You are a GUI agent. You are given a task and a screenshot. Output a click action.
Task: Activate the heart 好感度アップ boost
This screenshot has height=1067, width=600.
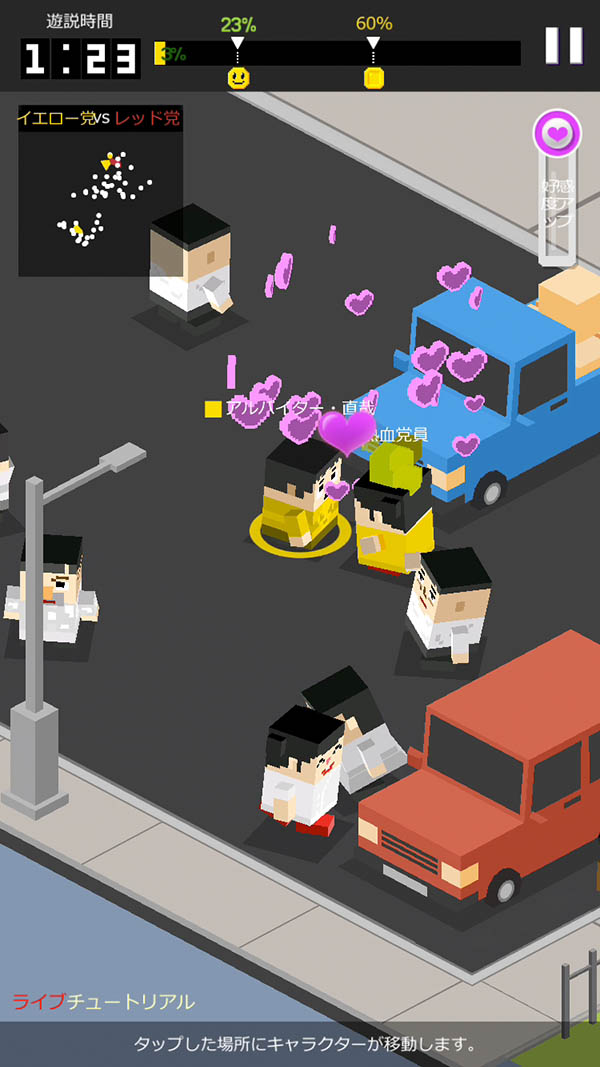coord(557,134)
